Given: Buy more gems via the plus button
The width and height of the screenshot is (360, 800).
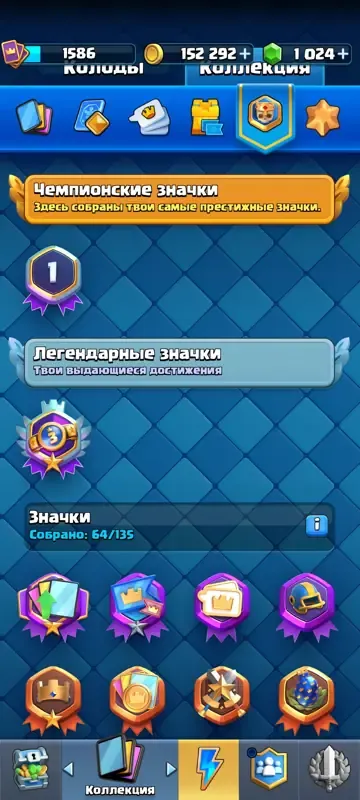Looking at the screenshot, I should click(x=344, y=53).
